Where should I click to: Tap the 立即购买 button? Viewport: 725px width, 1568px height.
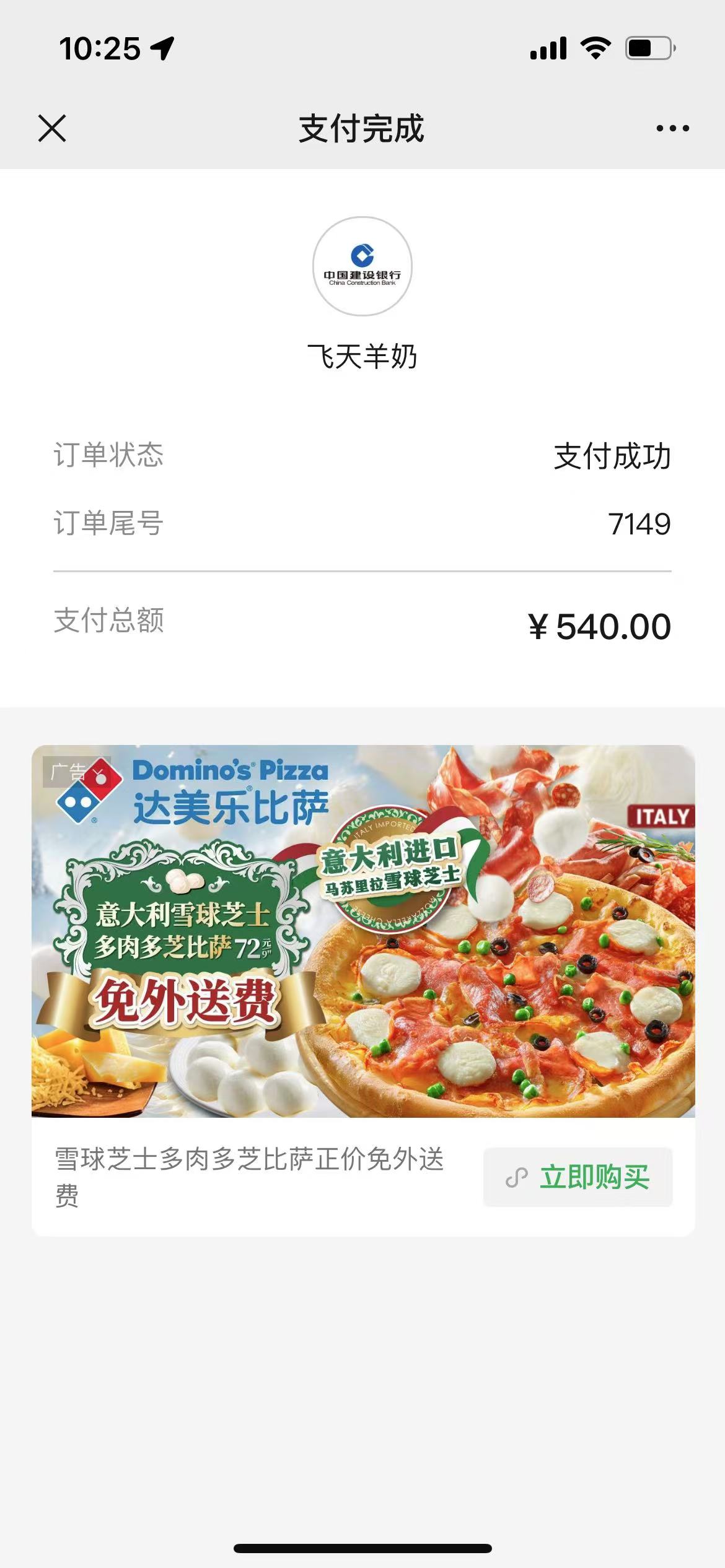point(578,1177)
